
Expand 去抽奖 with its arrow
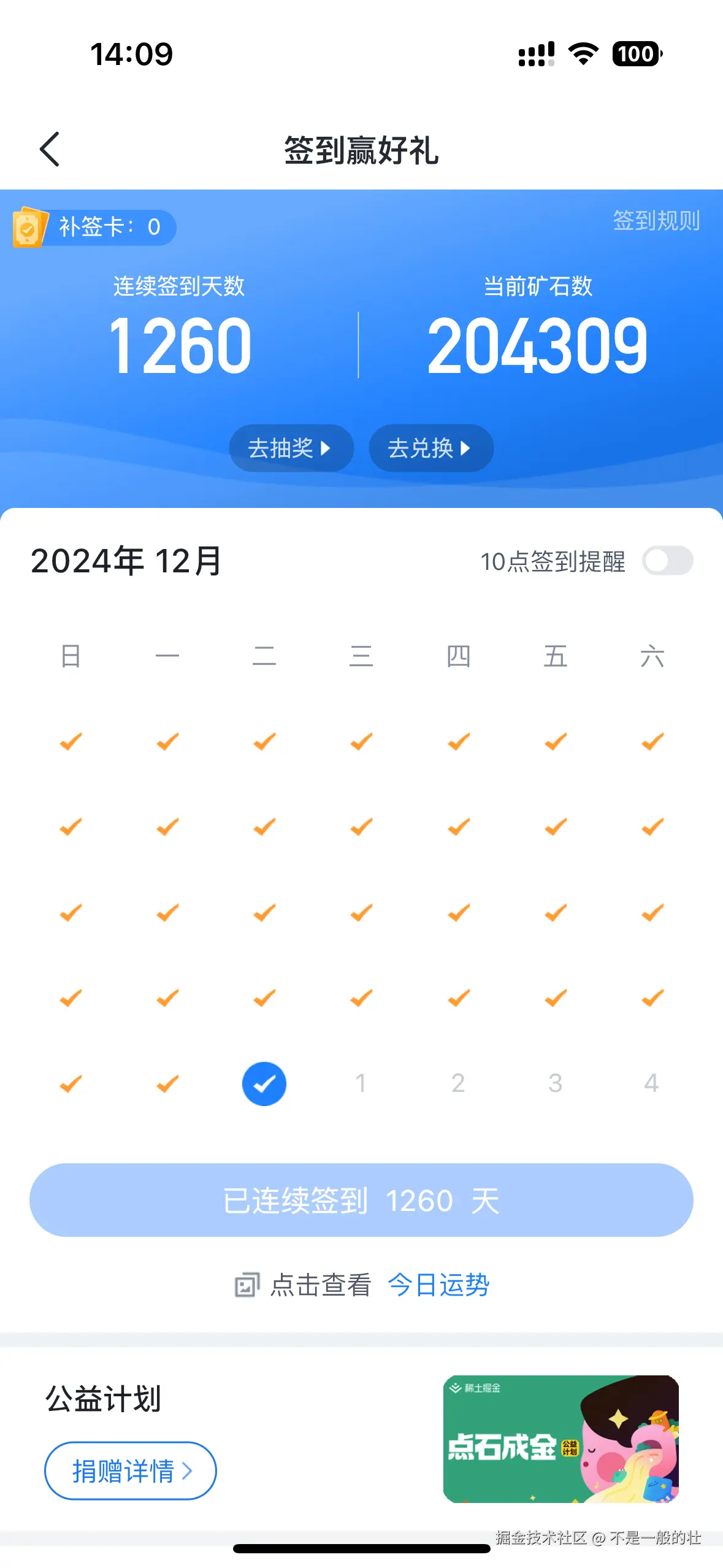pos(290,448)
